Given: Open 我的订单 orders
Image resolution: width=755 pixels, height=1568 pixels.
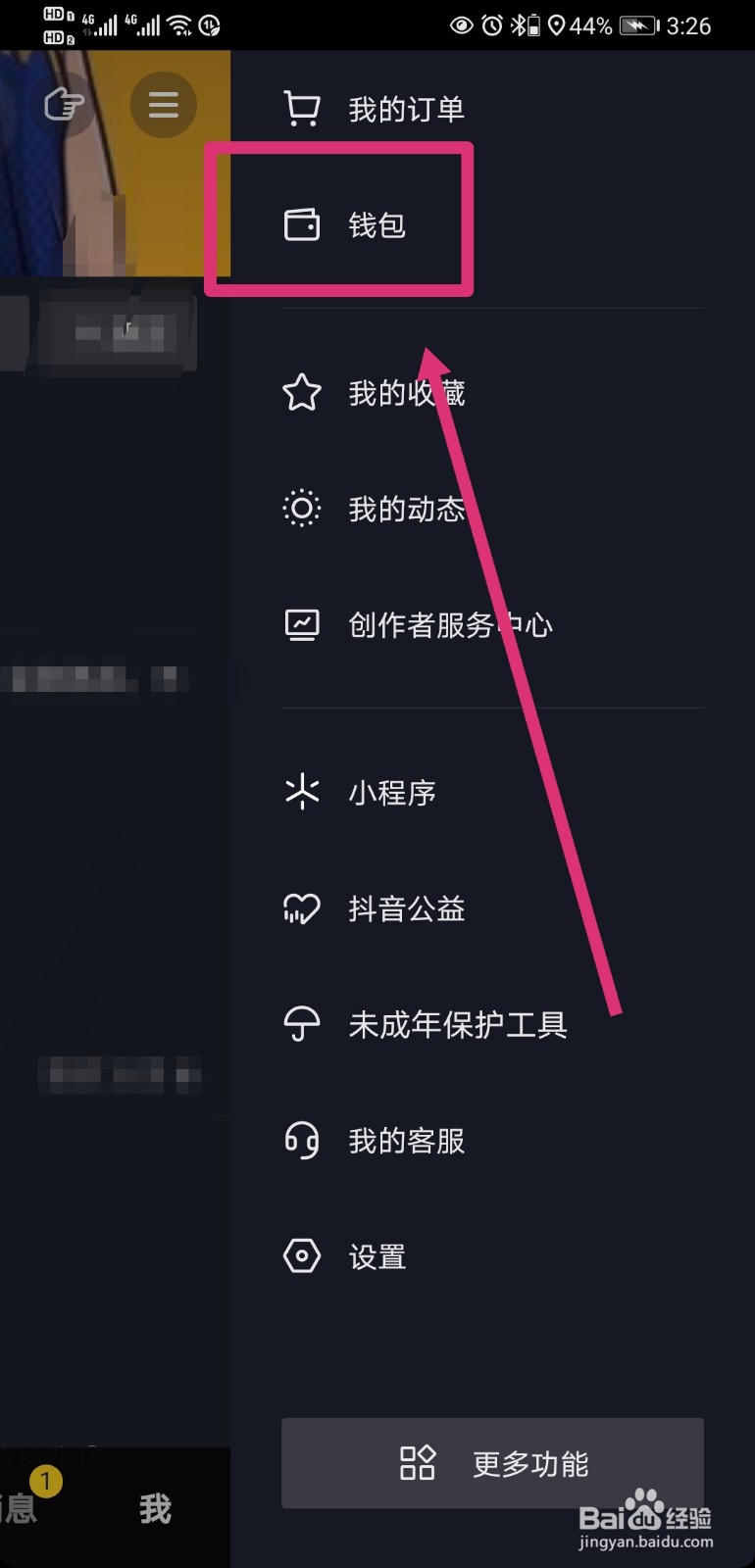Looking at the screenshot, I should [x=405, y=109].
